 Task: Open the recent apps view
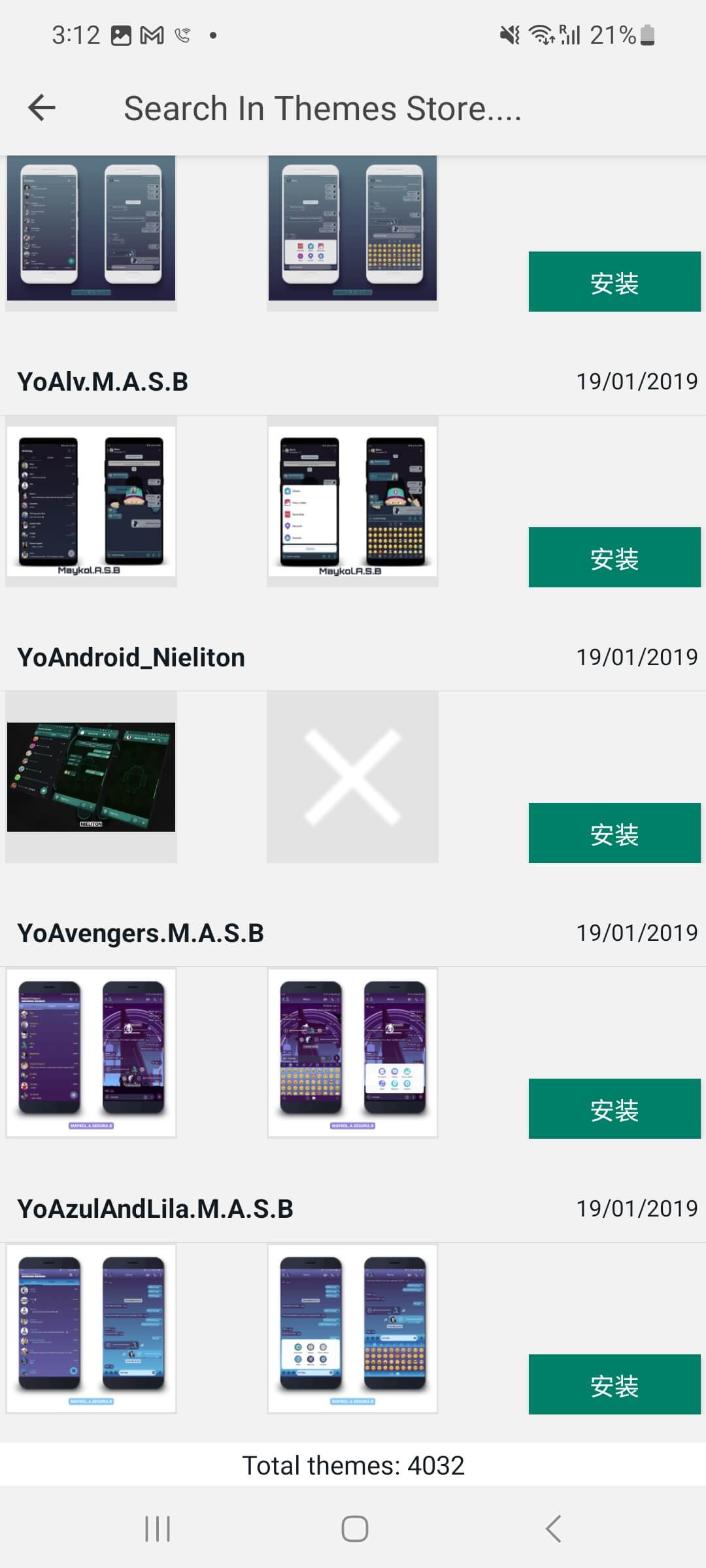coord(157,1529)
